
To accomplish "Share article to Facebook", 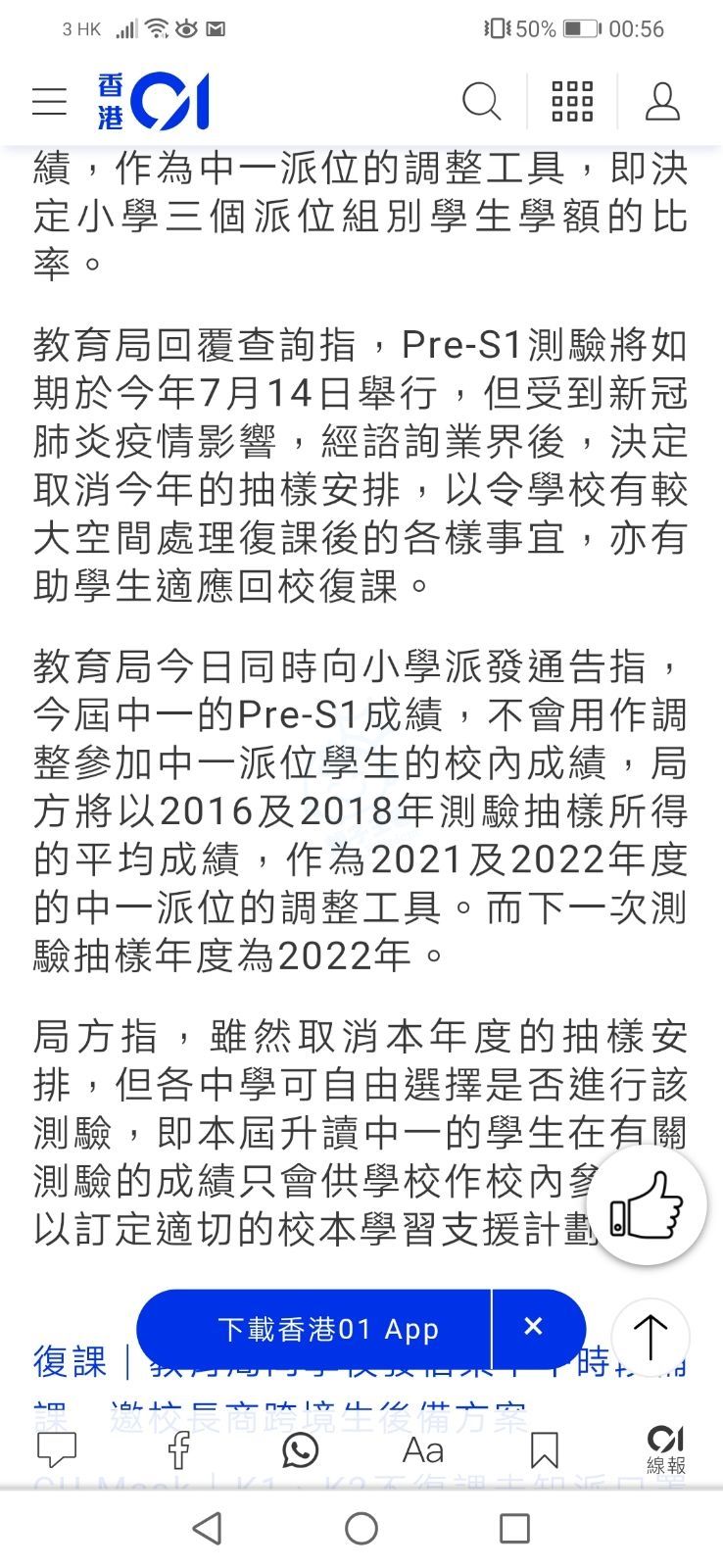I will [178, 1450].
